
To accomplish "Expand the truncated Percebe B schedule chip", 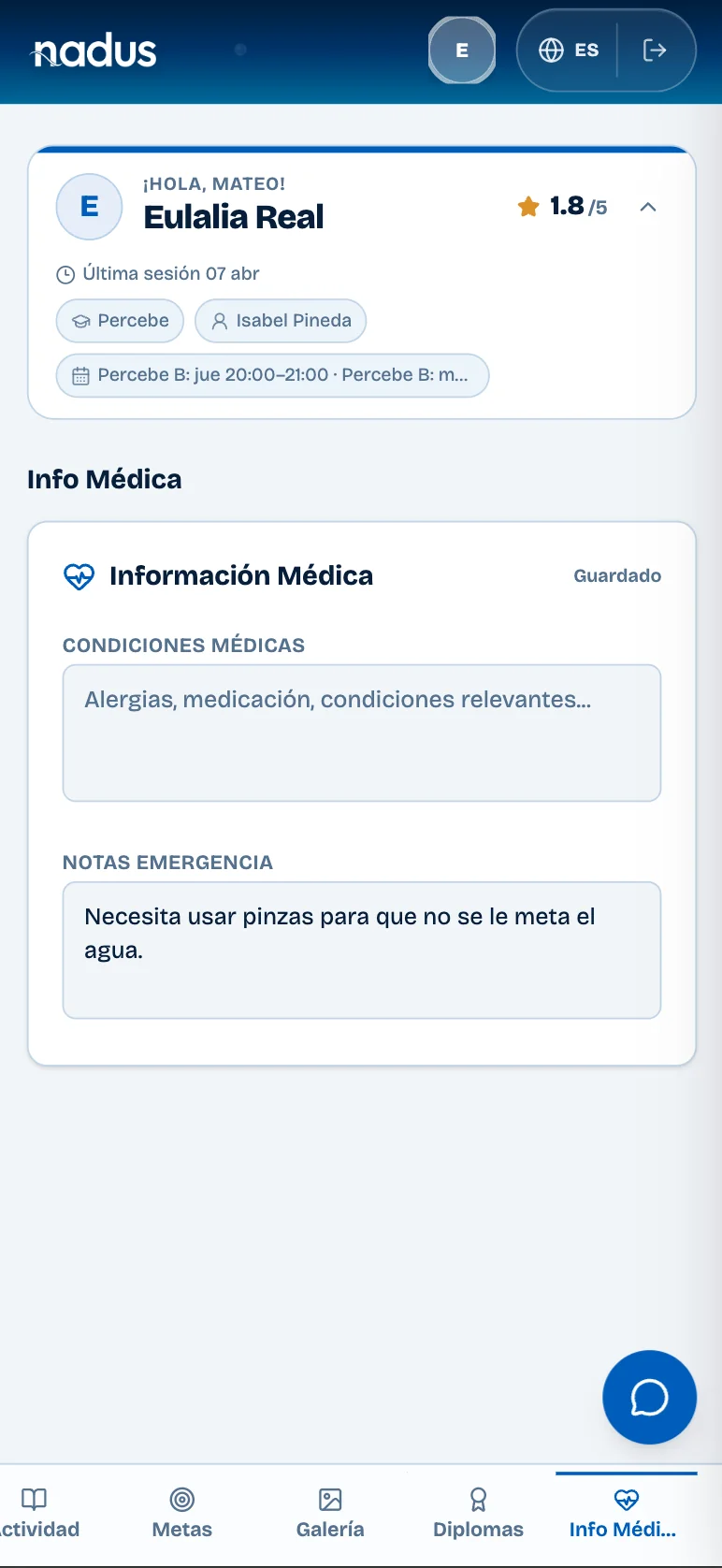I will click(272, 375).
